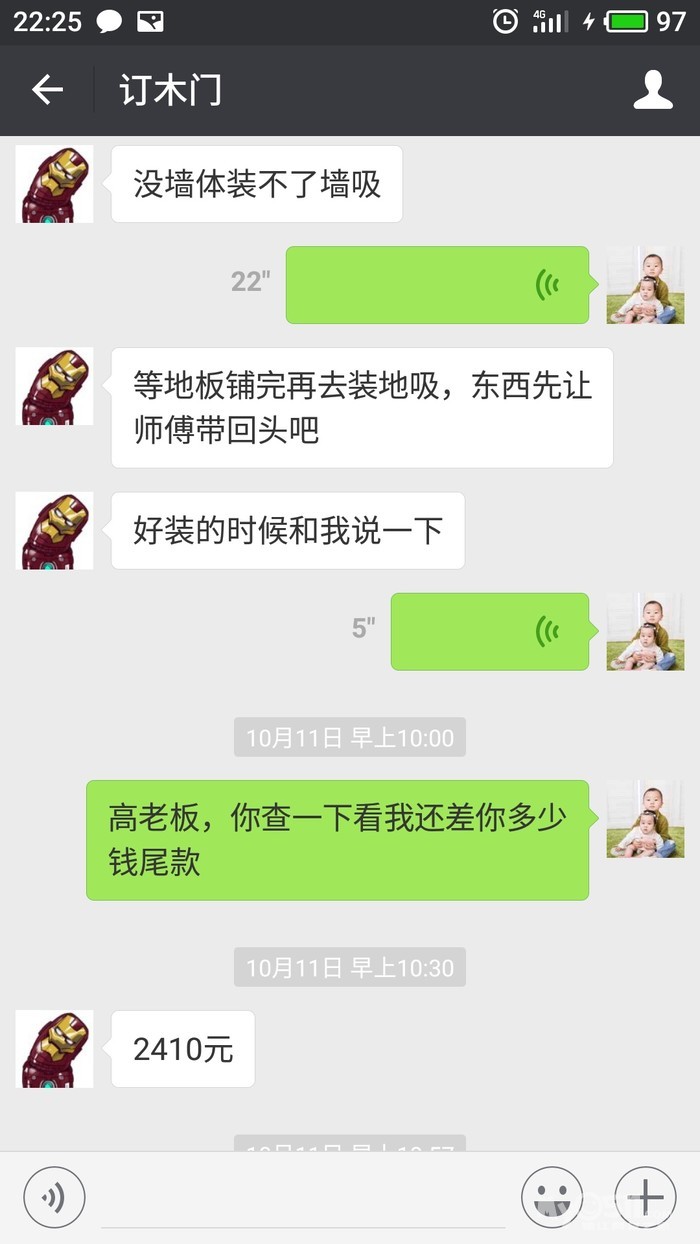Screen dimensions: 700x1244
Task: Play the 5-second voice message
Action: (489, 631)
